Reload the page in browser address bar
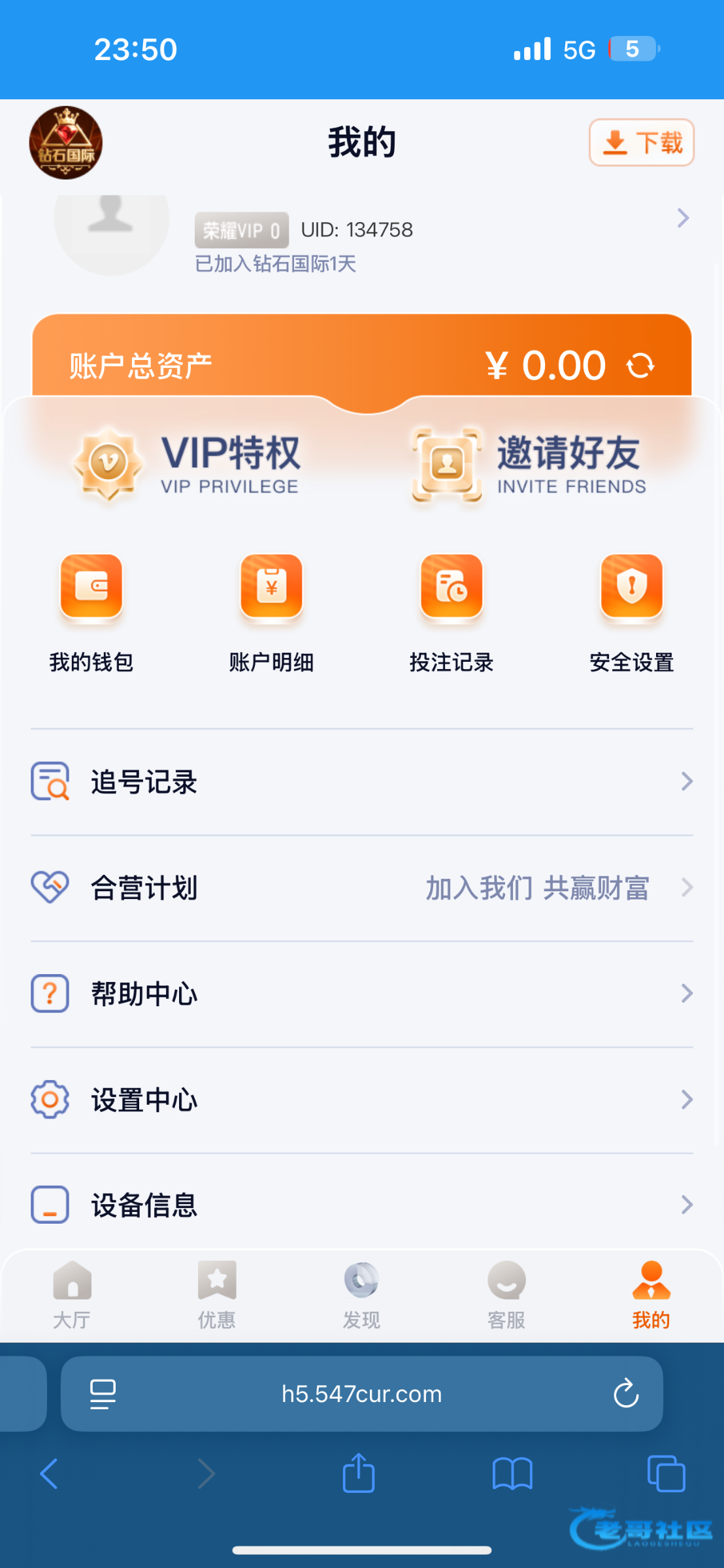Screen dimensions: 724x1568 pyautogui.click(x=625, y=1394)
